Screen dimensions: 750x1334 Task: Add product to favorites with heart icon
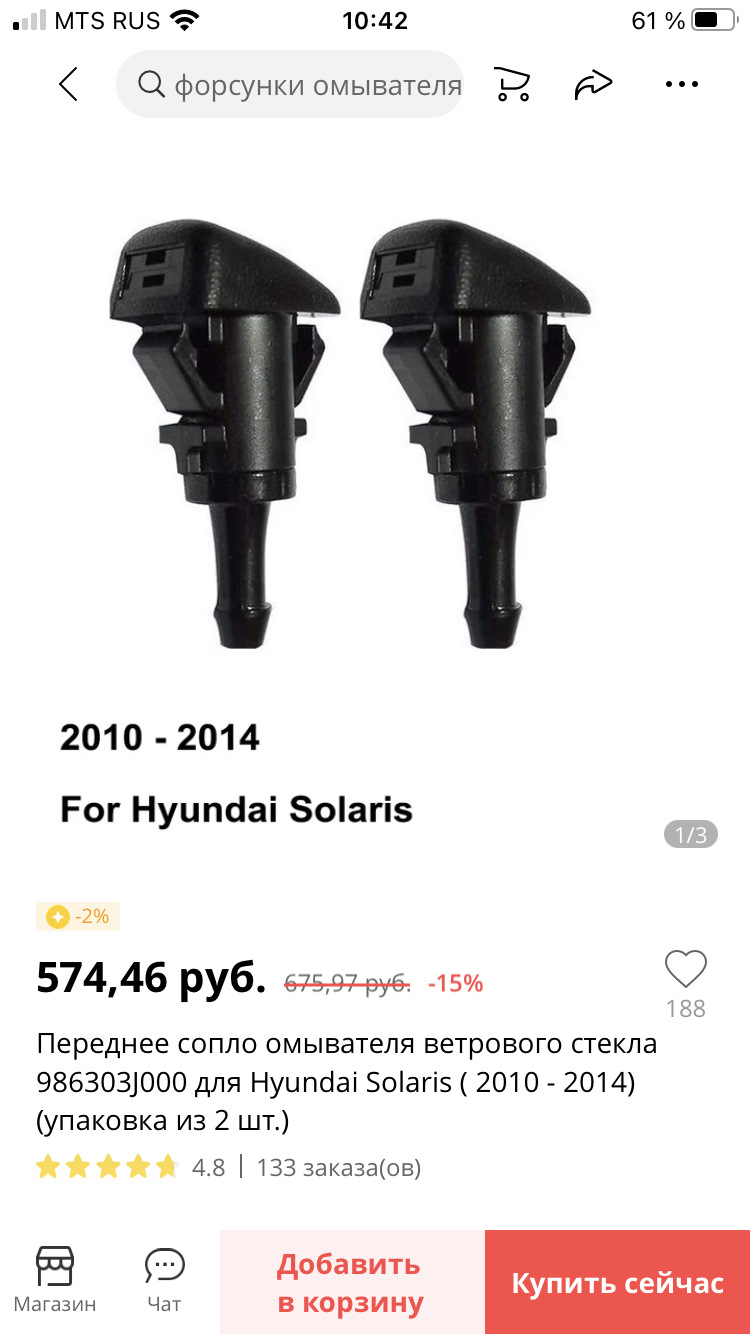(x=685, y=970)
